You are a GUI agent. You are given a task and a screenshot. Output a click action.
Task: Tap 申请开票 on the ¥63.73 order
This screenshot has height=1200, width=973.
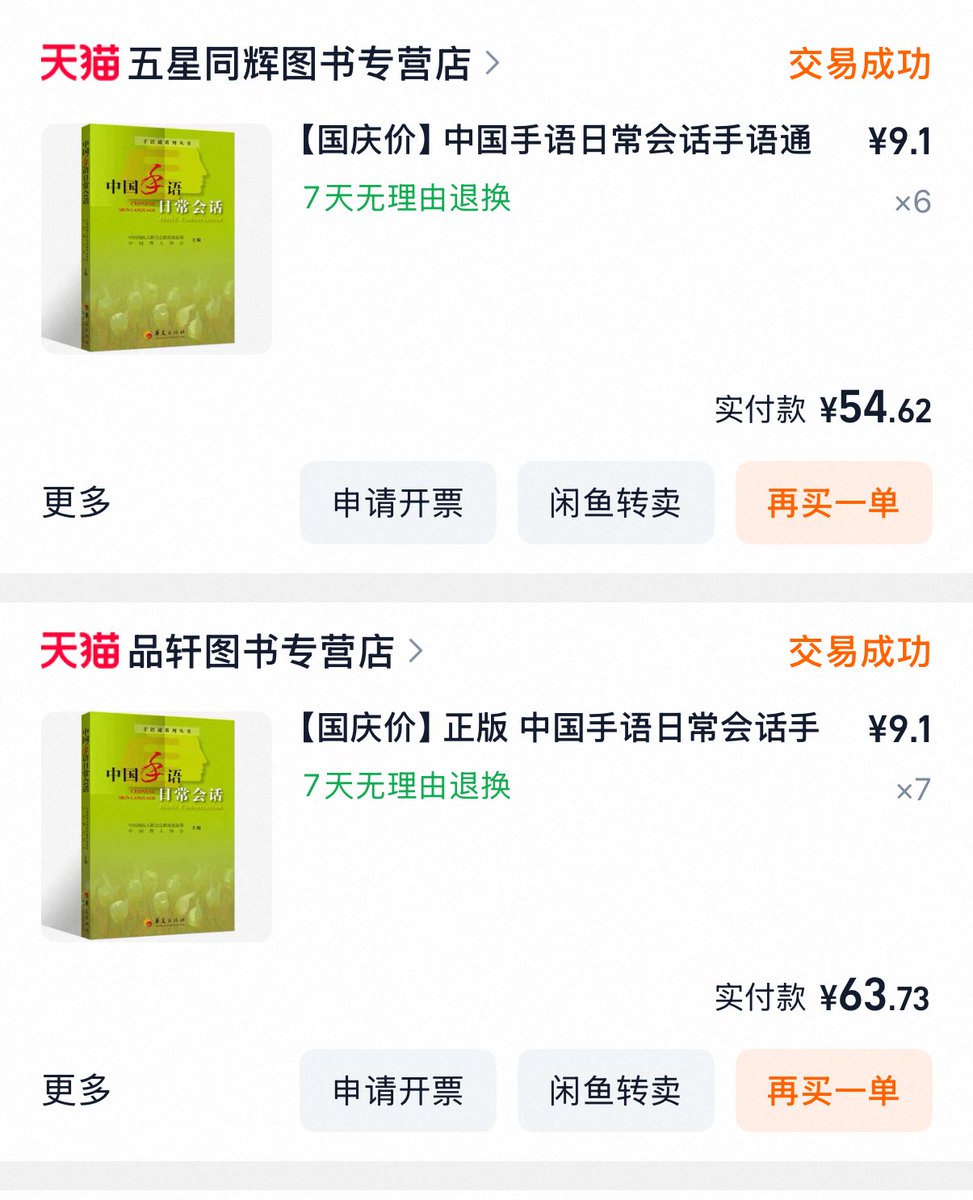[x=398, y=1091]
